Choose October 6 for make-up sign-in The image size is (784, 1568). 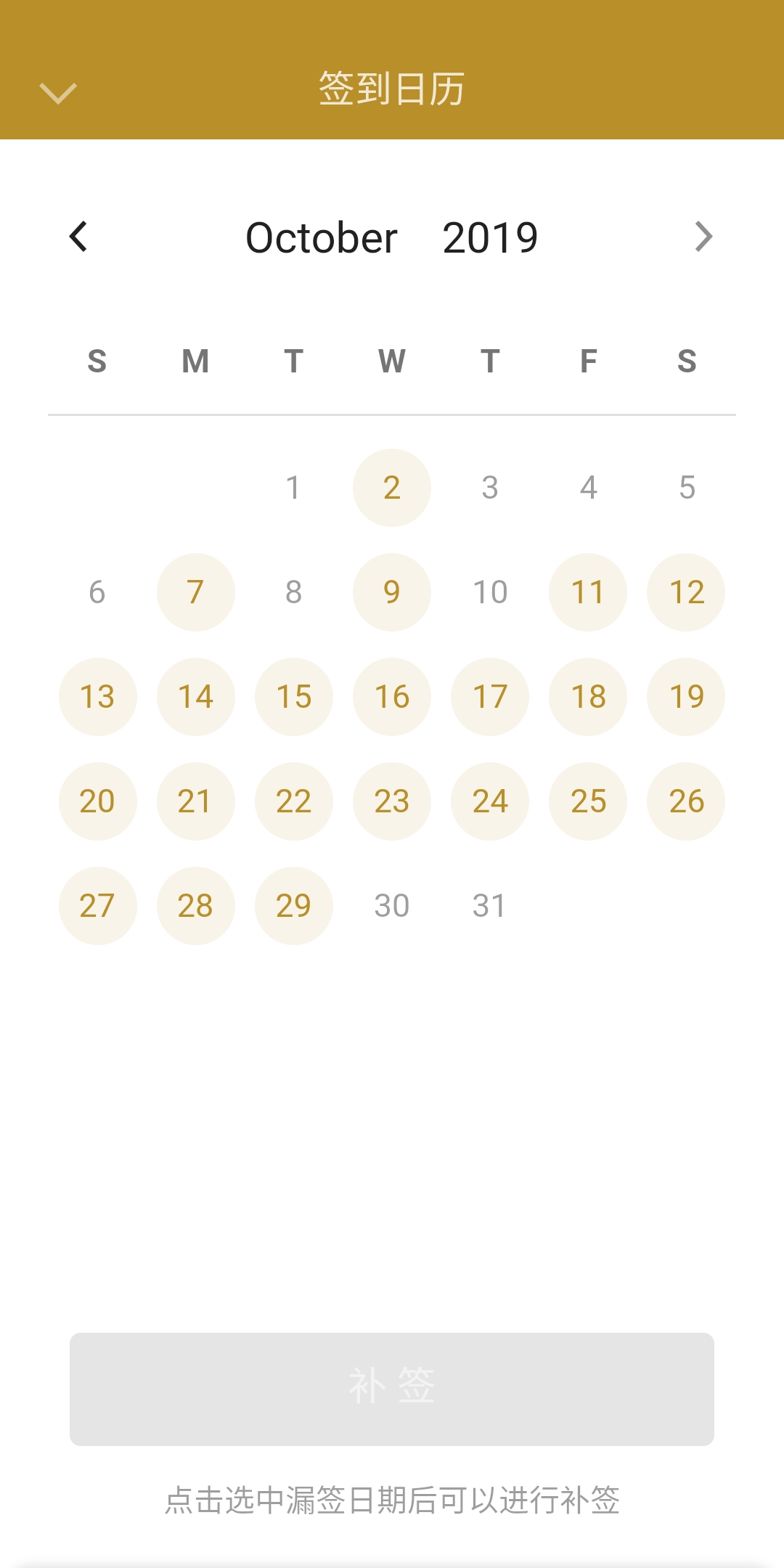(x=97, y=592)
